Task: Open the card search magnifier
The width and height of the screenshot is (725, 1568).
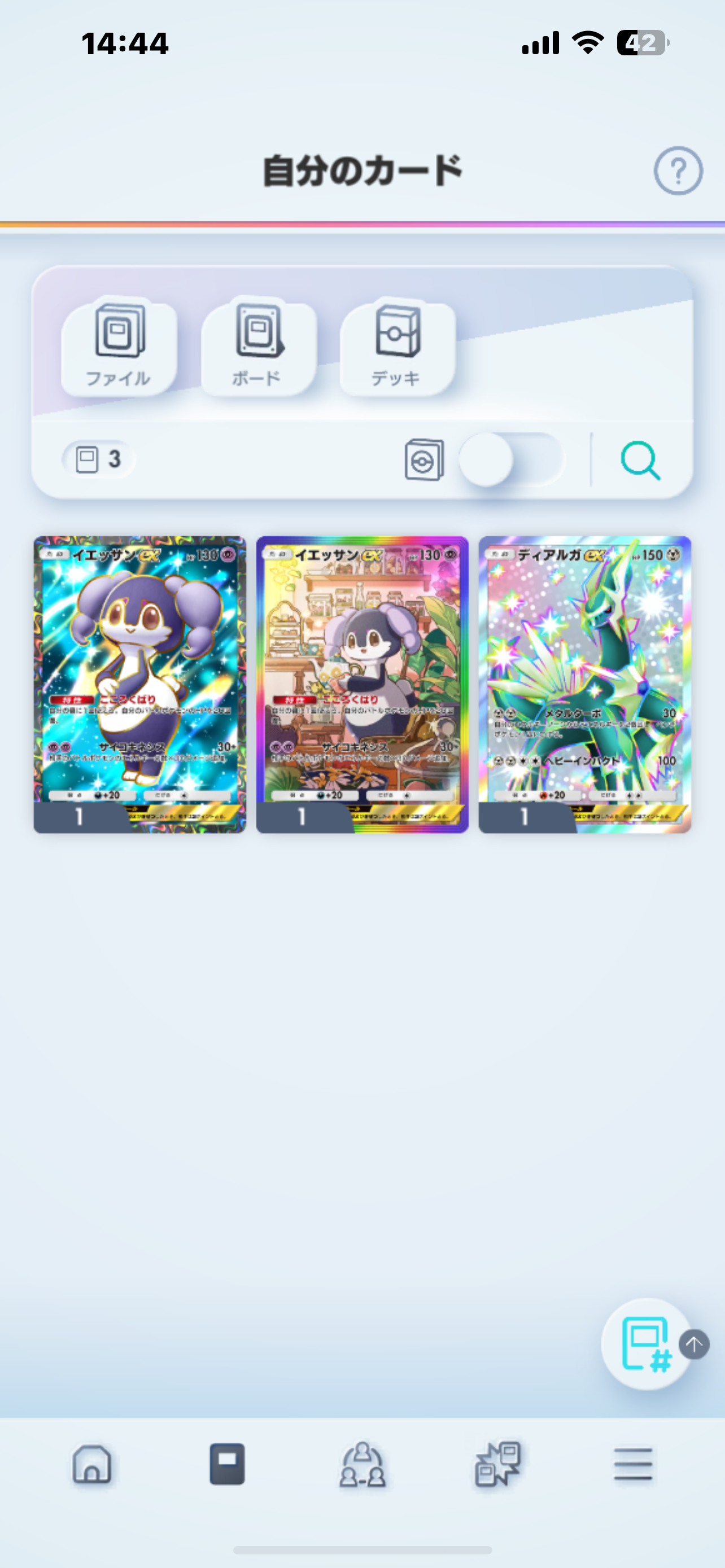Action: pyautogui.click(x=640, y=461)
